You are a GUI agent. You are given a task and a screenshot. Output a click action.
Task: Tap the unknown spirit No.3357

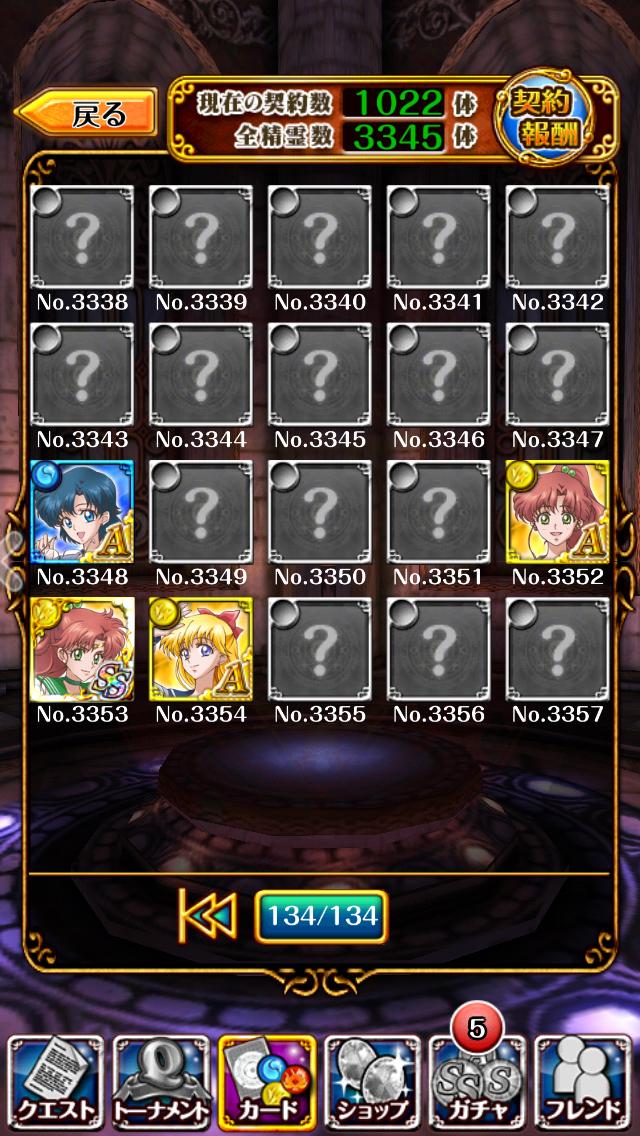click(x=557, y=649)
